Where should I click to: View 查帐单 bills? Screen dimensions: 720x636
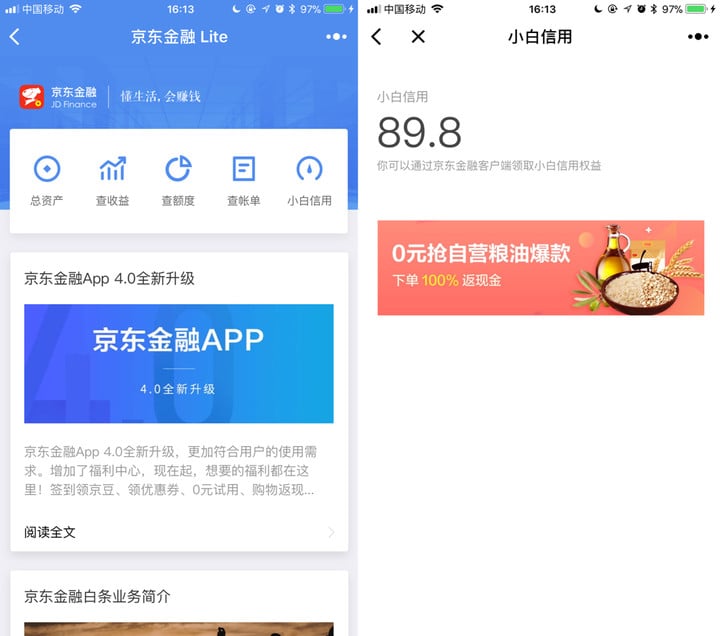(x=243, y=180)
